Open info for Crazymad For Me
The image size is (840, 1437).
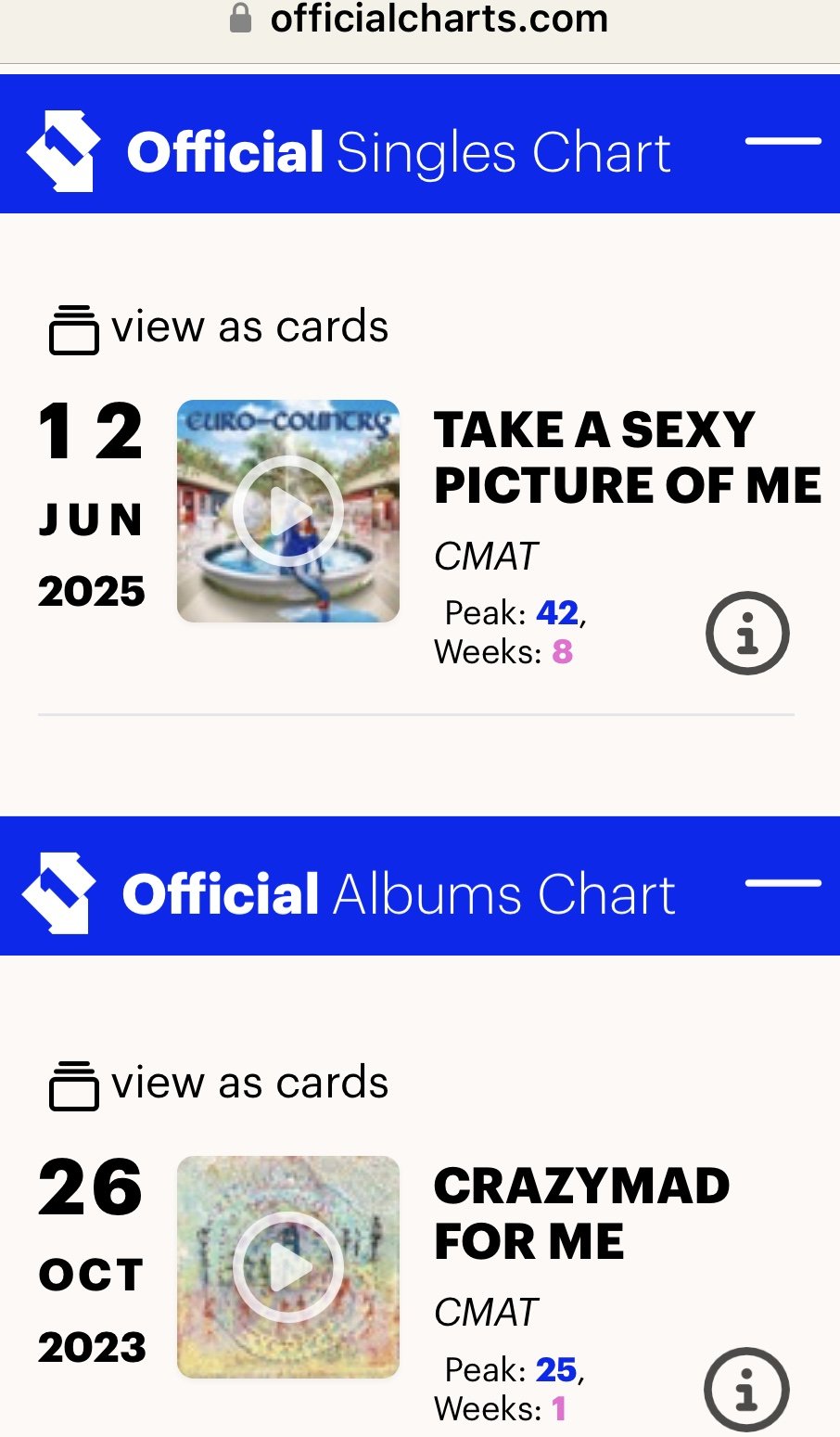746,1391
